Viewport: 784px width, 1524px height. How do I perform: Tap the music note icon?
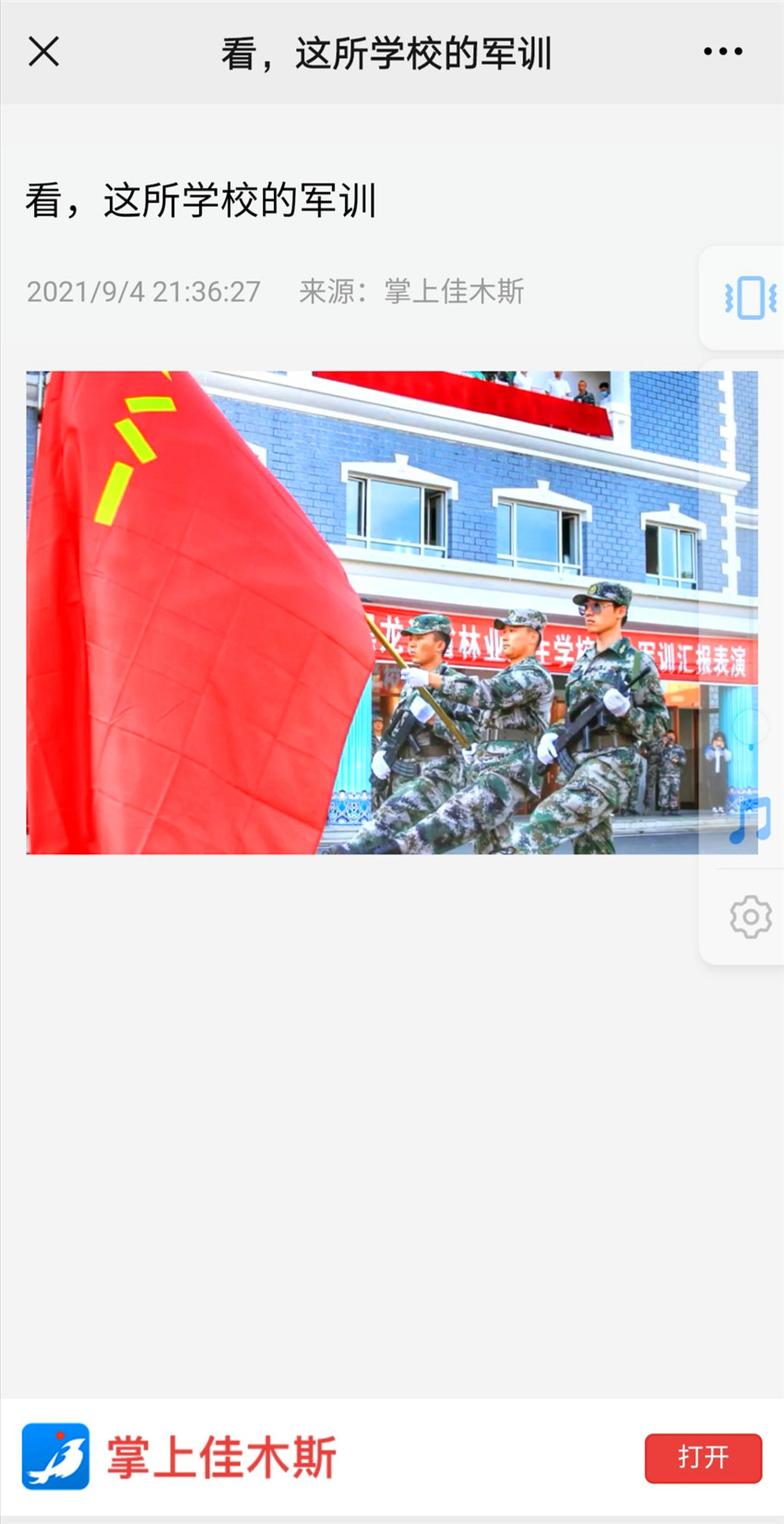pyautogui.click(x=749, y=820)
